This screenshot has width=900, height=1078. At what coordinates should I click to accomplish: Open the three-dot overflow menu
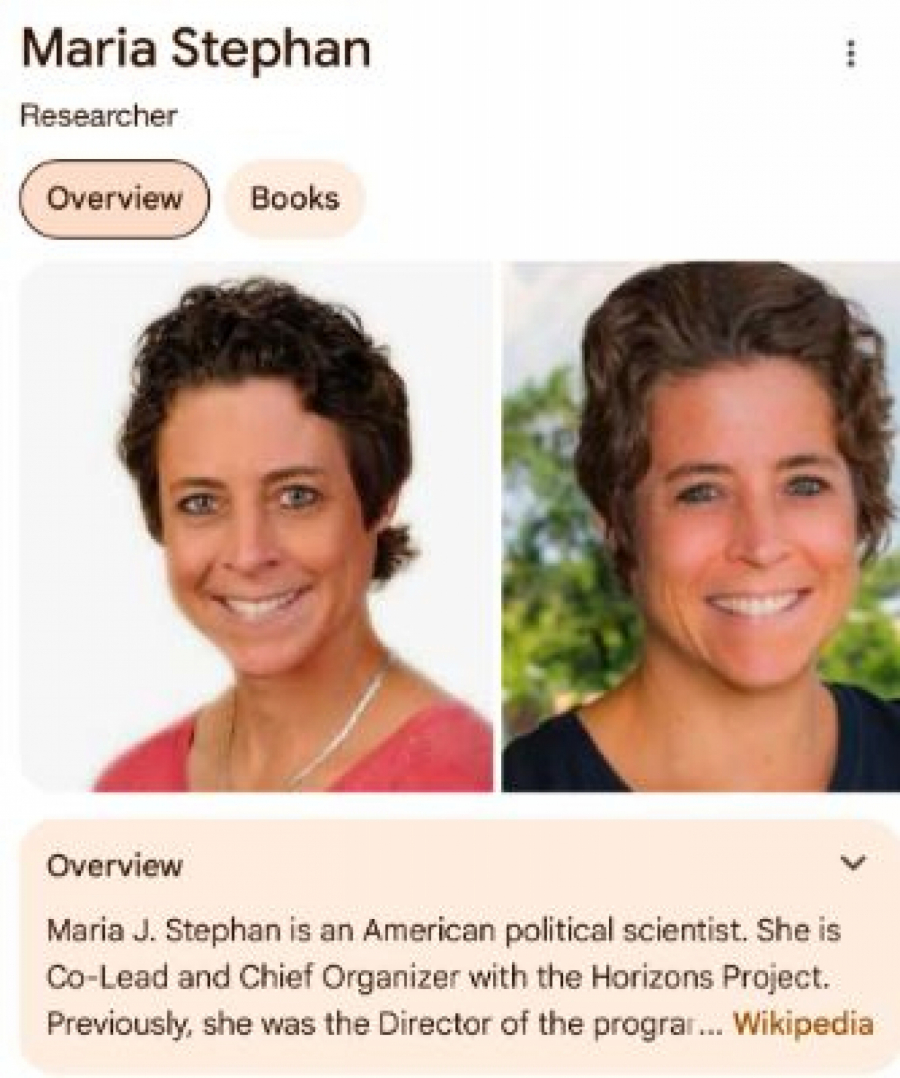[x=850, y=53]
